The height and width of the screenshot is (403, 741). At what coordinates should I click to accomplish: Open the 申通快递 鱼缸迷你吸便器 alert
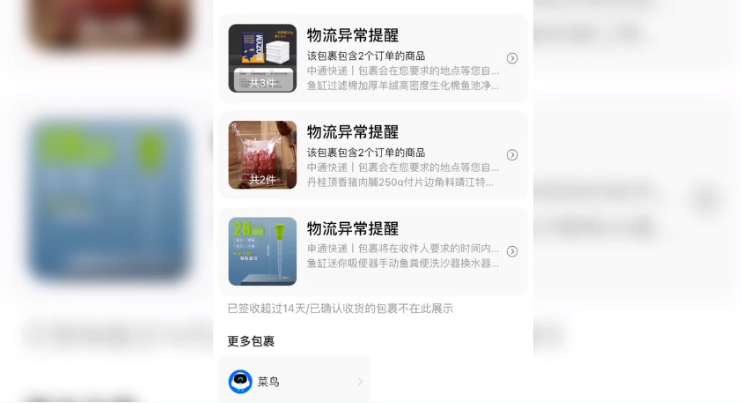coord(372,251)
